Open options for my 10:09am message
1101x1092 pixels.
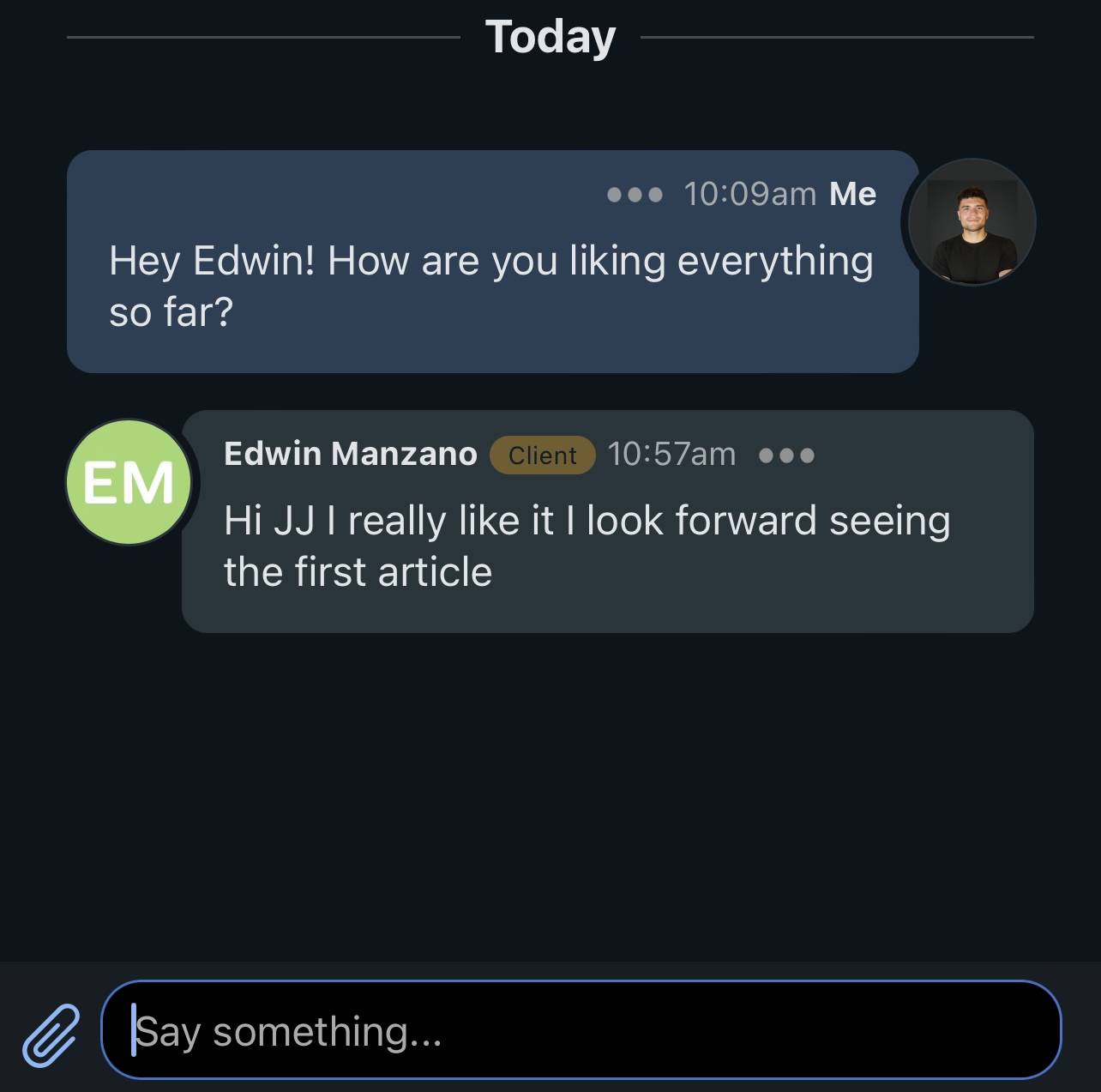pyautogui.click(x=635, y=195)
